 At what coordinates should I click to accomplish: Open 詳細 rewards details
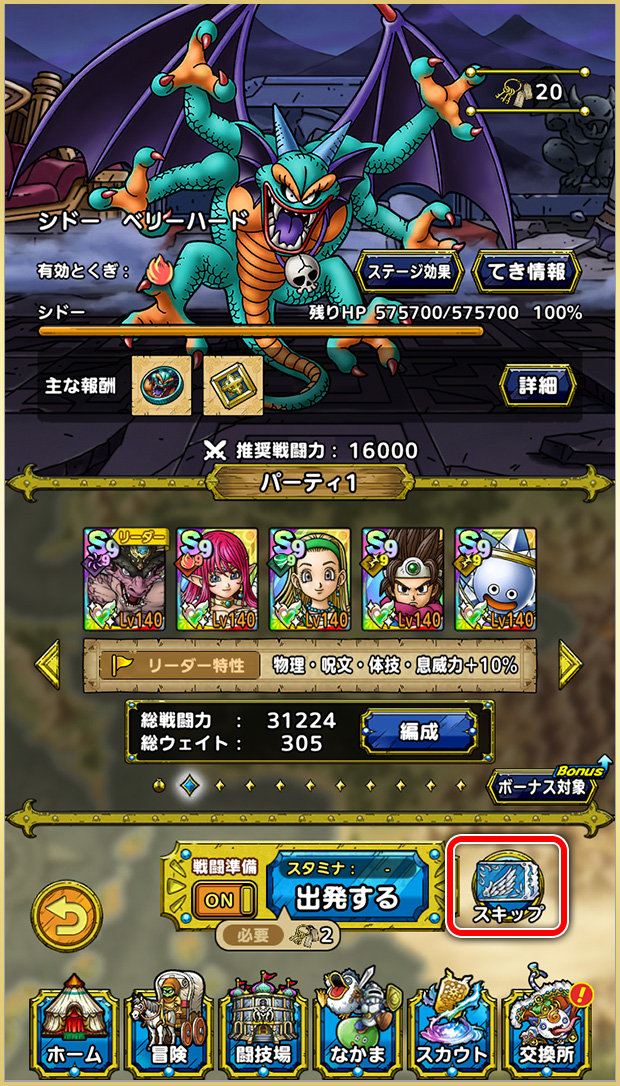click(x=538, y=385)
